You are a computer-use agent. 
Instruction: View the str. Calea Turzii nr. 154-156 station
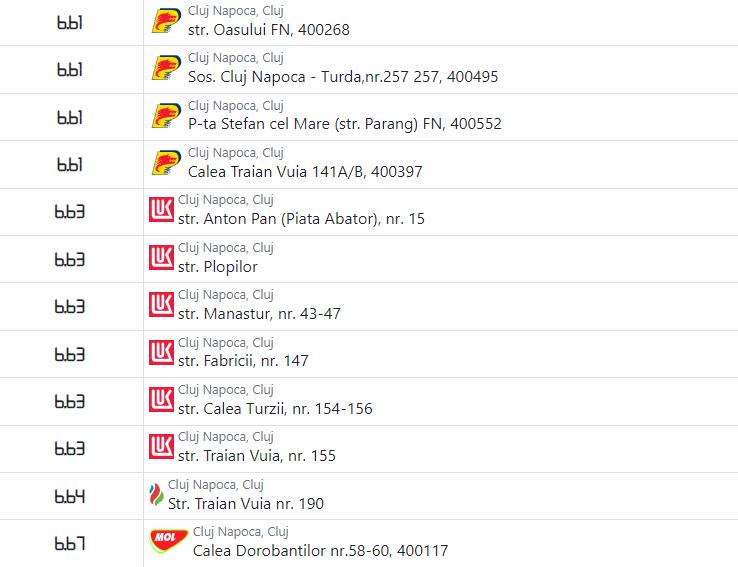pos(274,409)
